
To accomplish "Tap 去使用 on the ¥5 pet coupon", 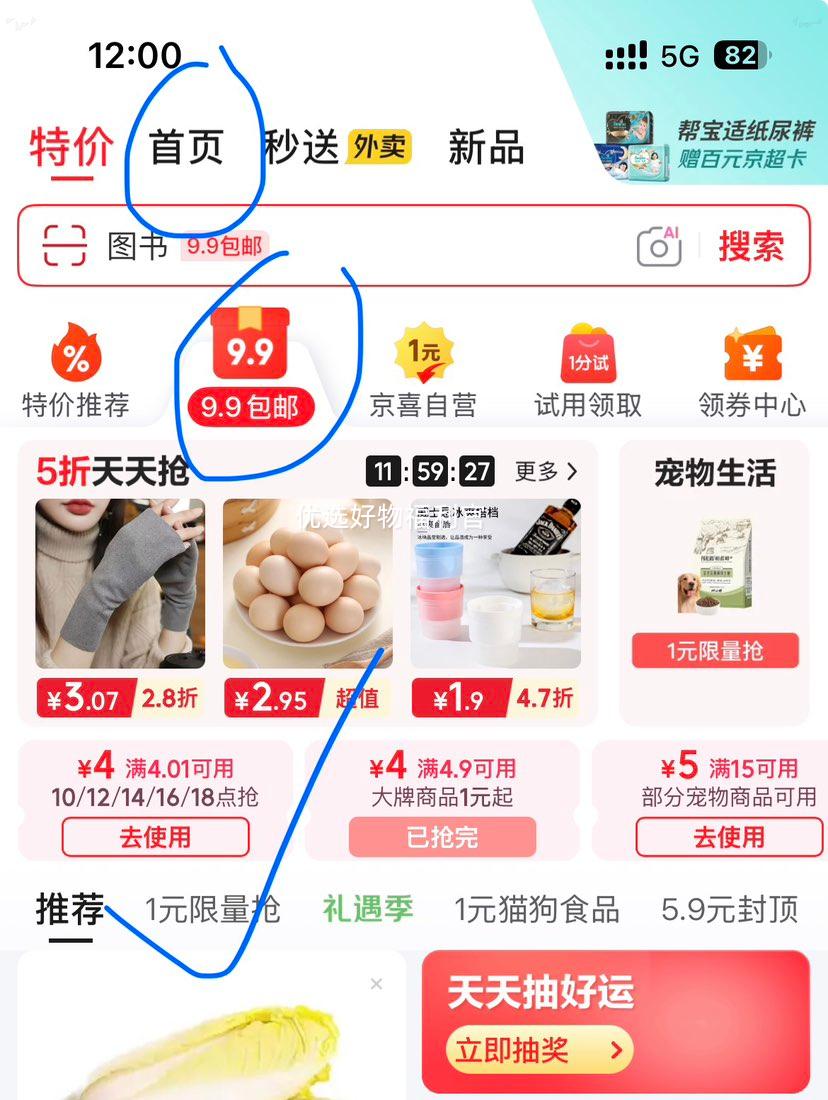I will [x=728, y=837].
